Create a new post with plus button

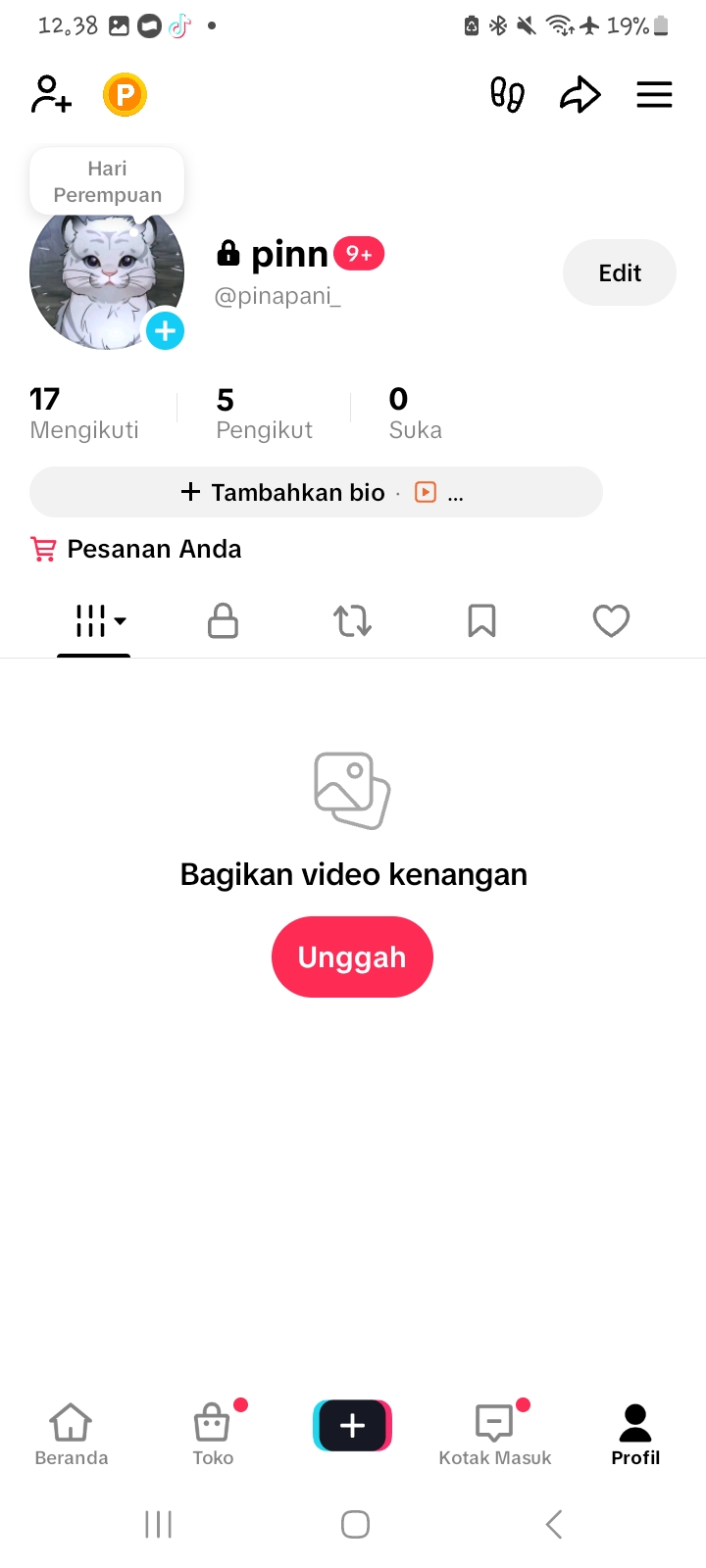(352, 1425)
